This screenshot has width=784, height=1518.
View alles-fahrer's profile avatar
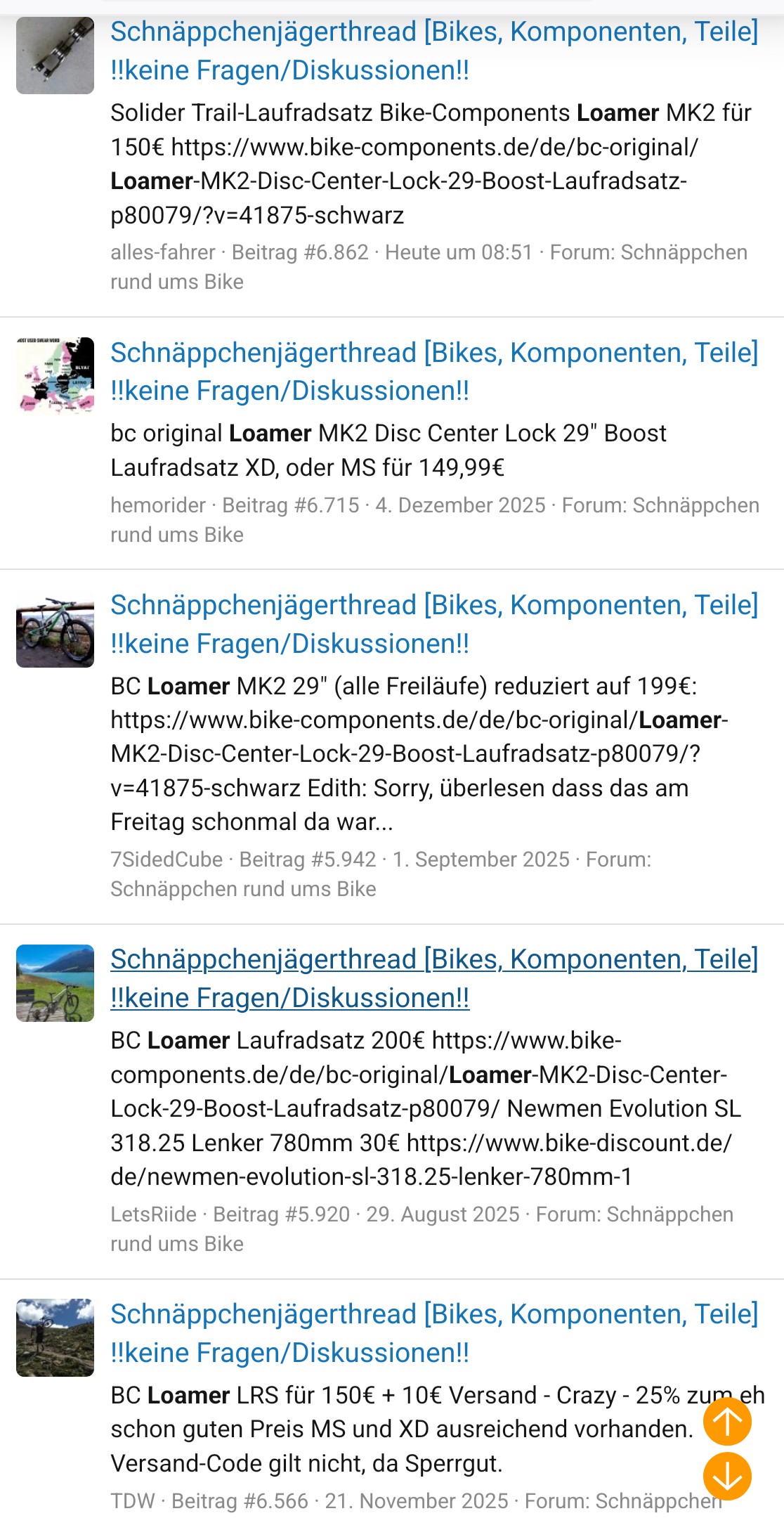pos(55,56)
